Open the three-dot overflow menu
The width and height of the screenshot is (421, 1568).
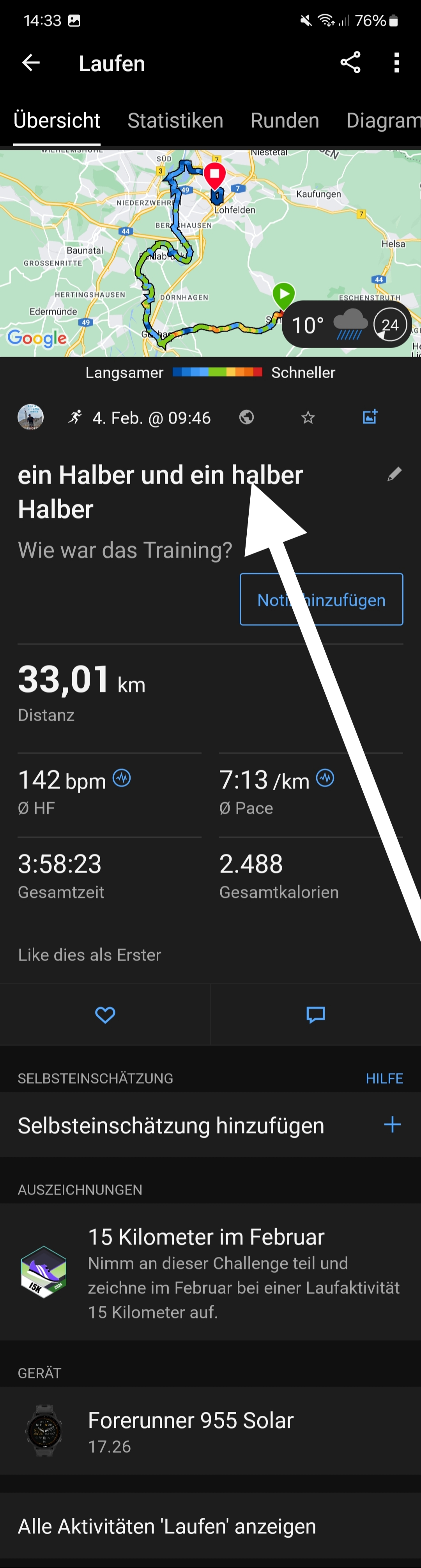pyautogui.click(x=396, y=63)
